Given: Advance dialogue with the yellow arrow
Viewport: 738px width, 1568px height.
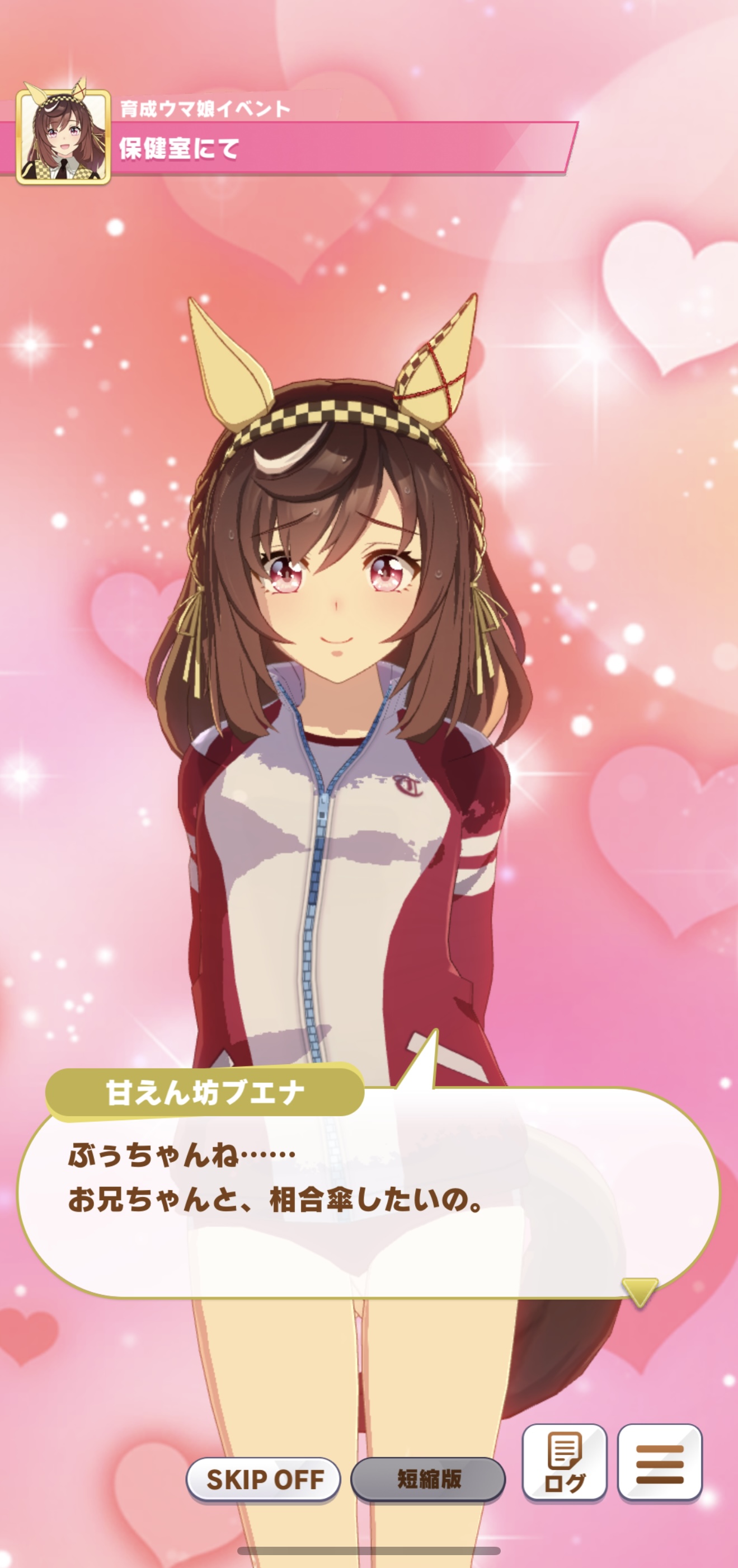Looking at the screenshot, I should pyautogui.click(x=640, y=1290).
